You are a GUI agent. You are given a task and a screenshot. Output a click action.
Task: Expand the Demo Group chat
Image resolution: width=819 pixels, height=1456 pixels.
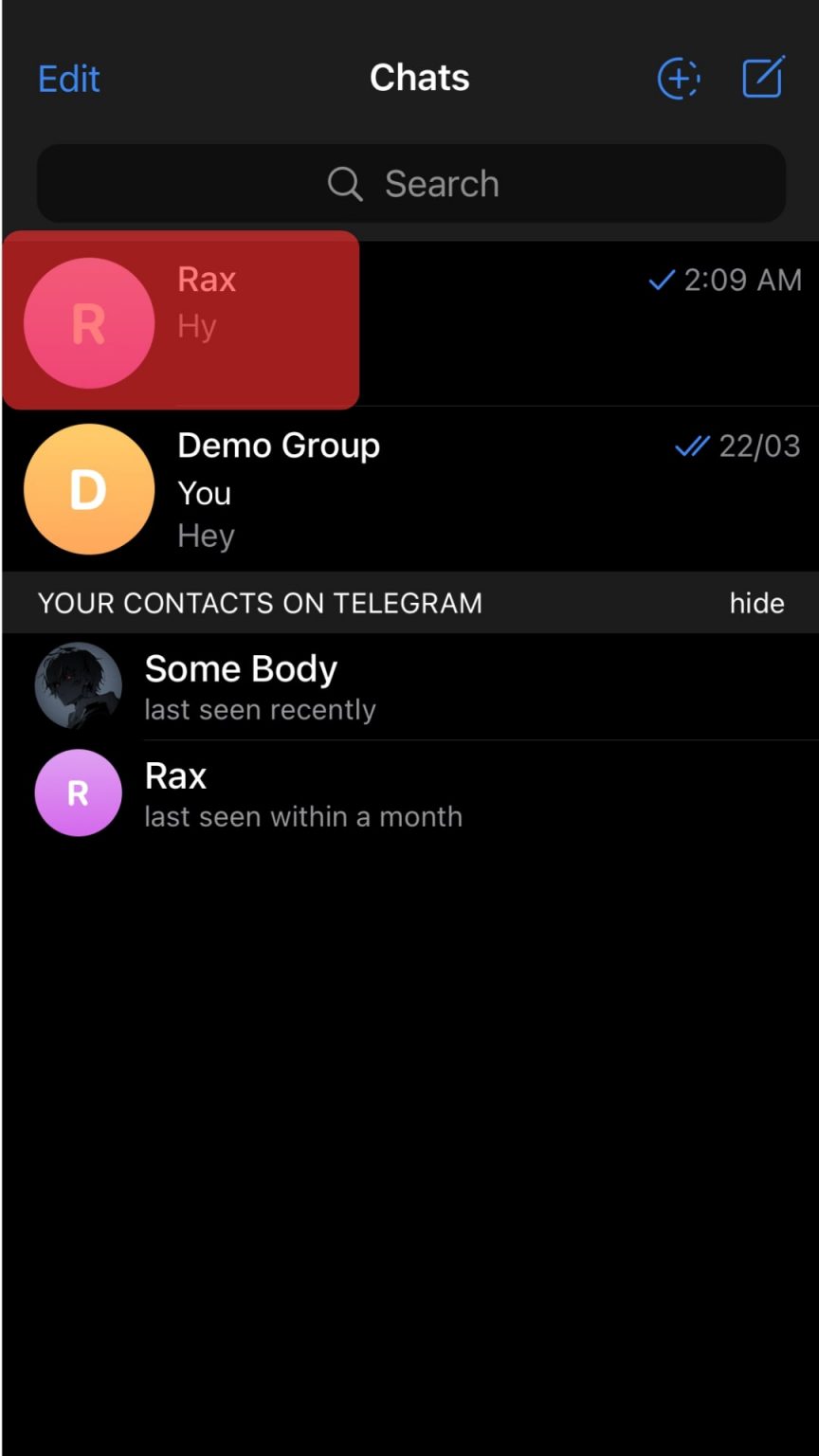click(x=379, y=489)
